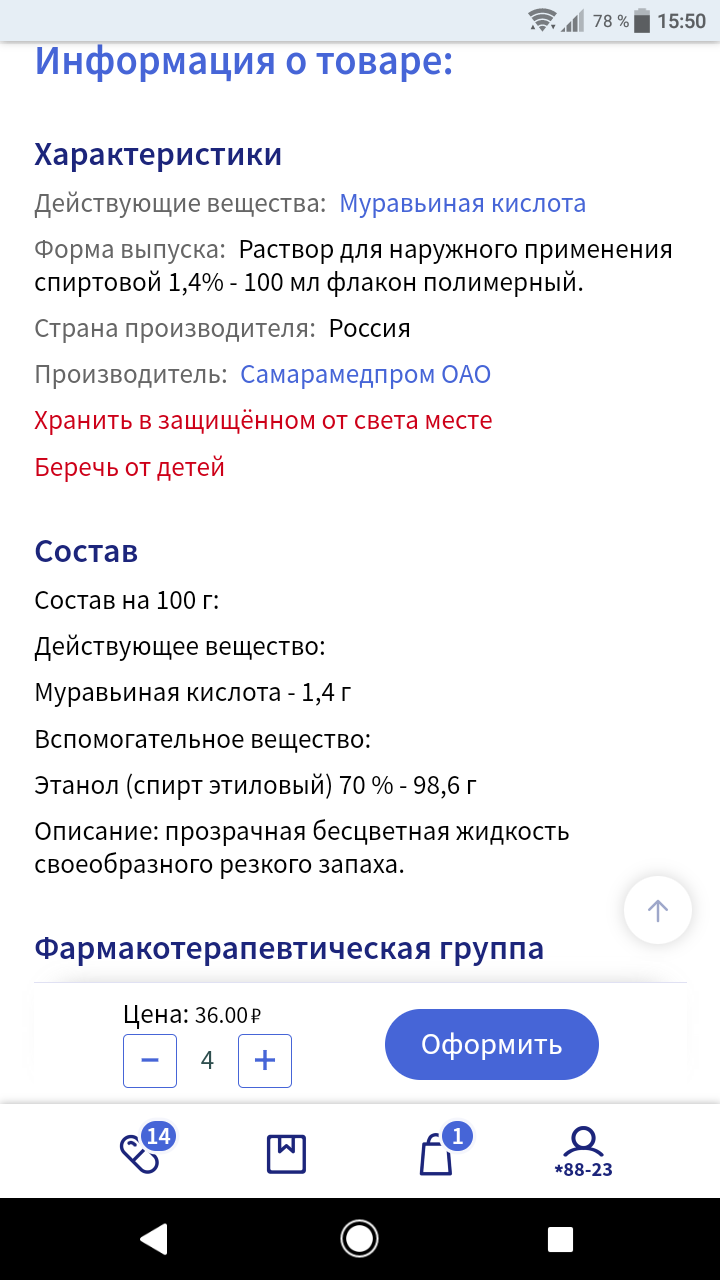Open the shopping bag cart
The image size is (720, 1280).
pyautogui.click(x=437, y=1153)
